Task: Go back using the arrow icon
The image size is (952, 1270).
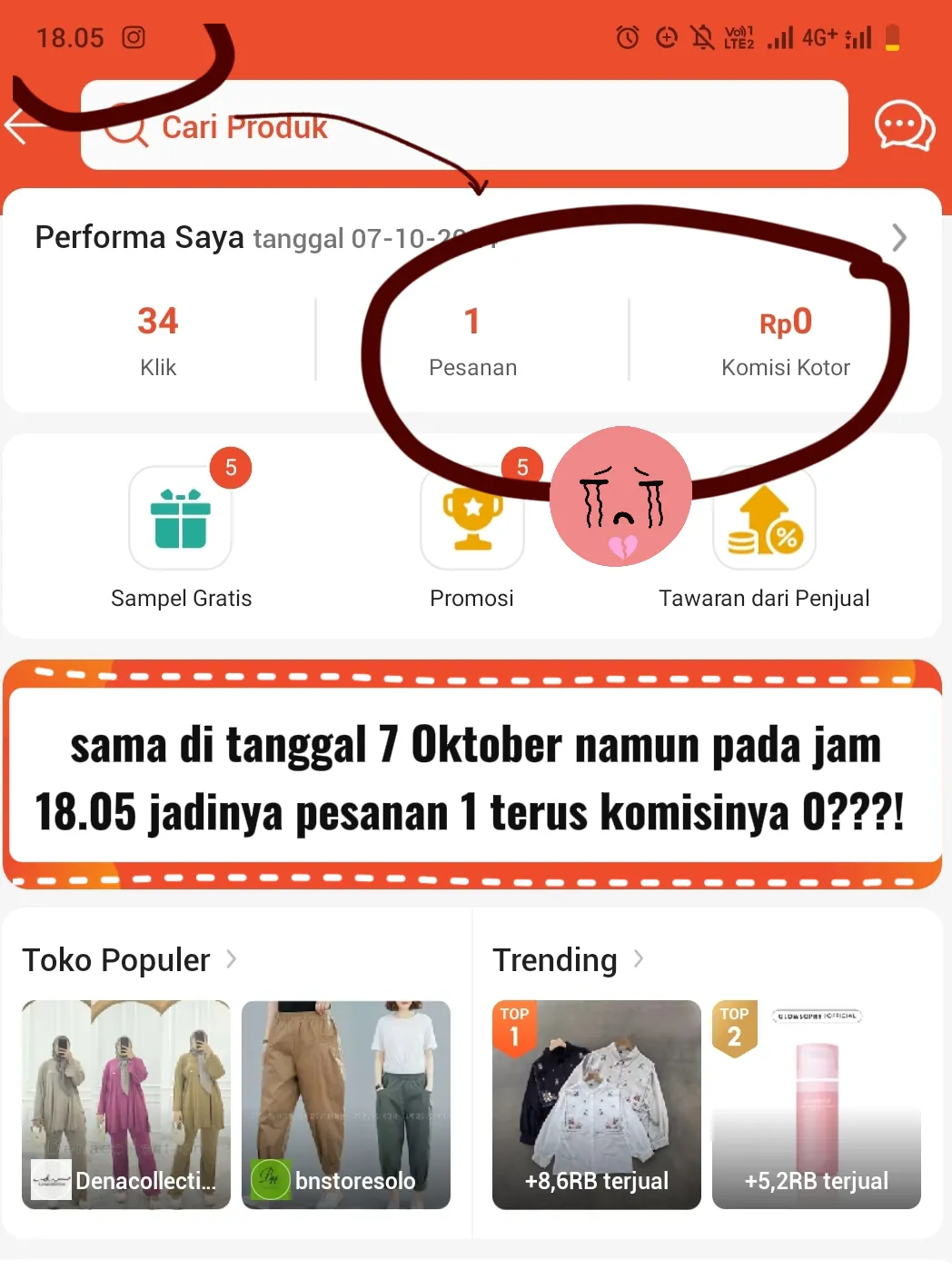Action: [25, 125]
